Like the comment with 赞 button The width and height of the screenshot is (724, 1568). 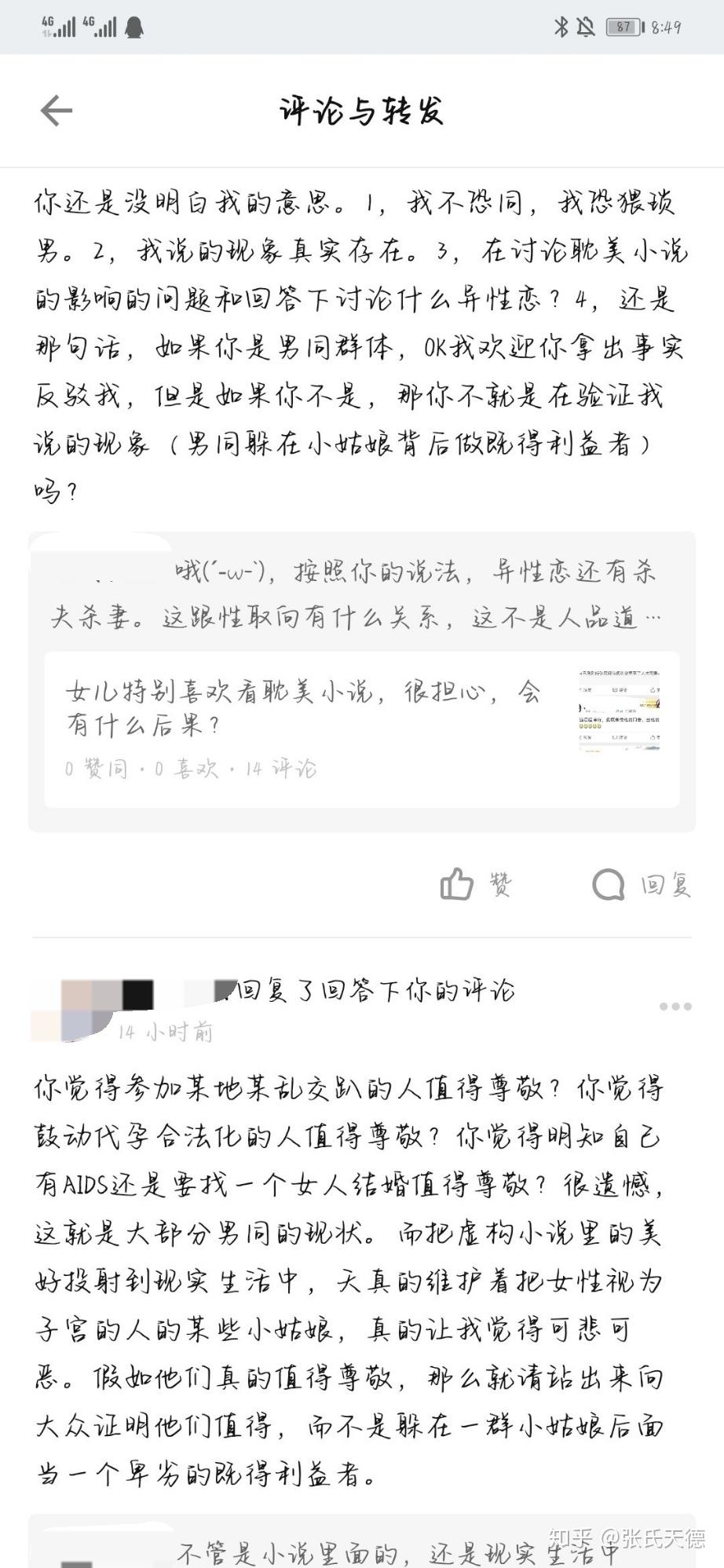coord(476,885)
